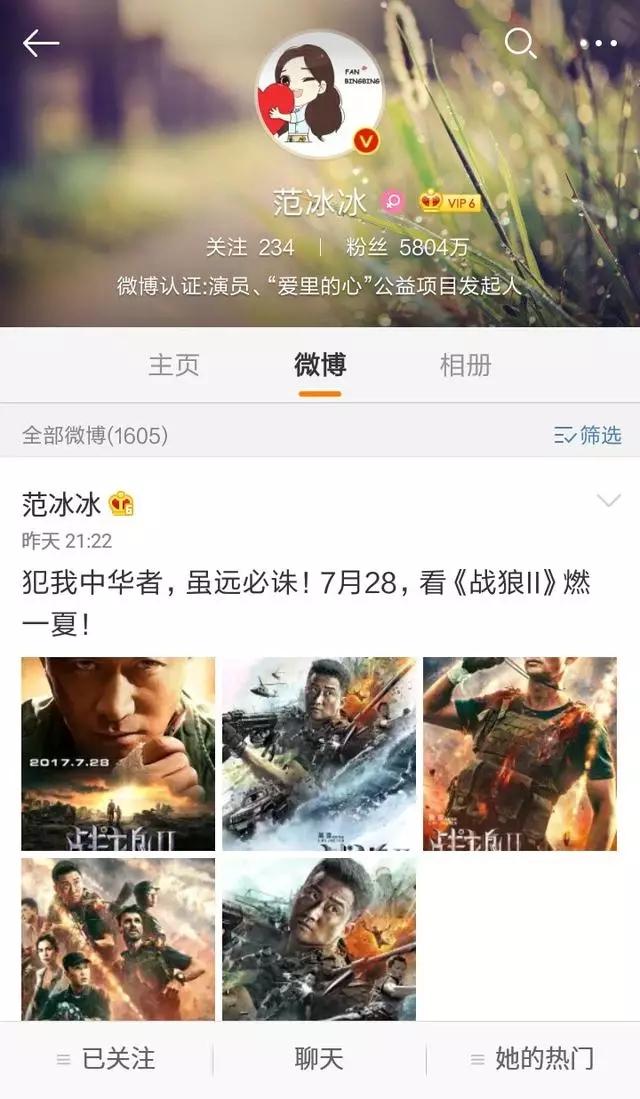This screenshot has height=1099, width=640.
Task: Tap the 已关注 following button
Action: (x=107, y=1059)
